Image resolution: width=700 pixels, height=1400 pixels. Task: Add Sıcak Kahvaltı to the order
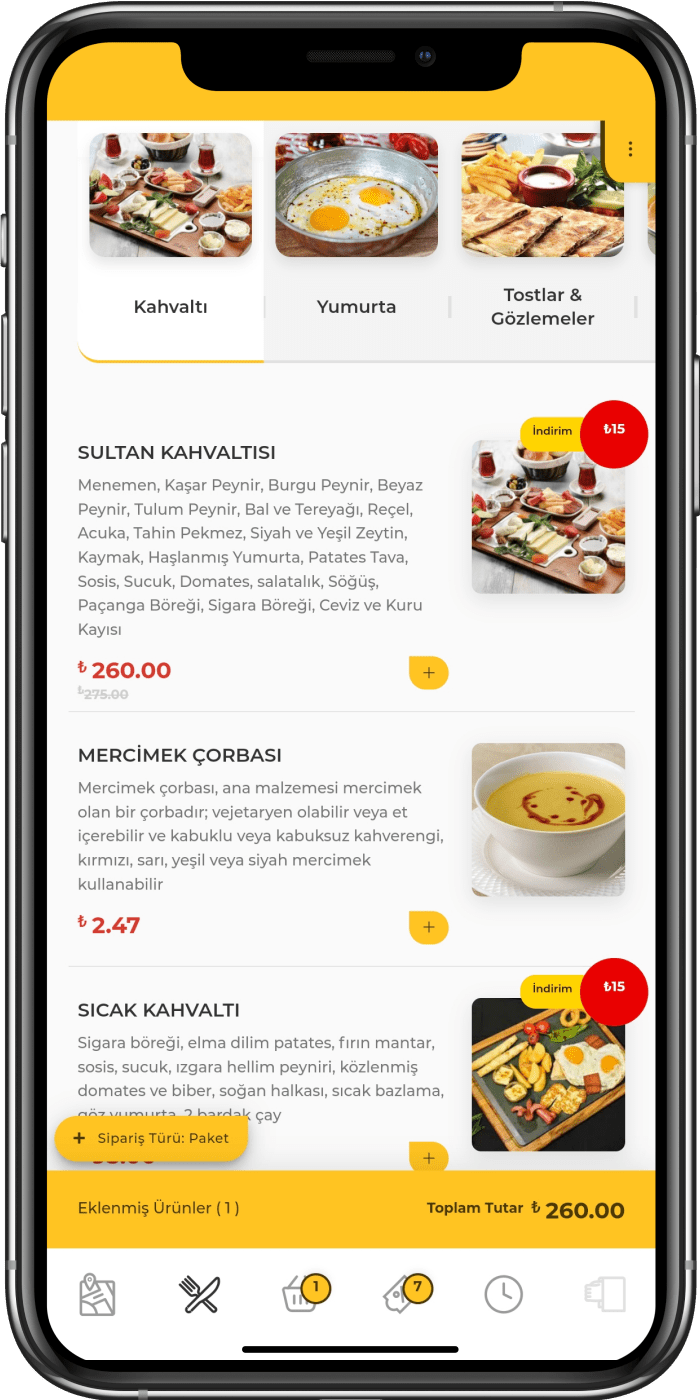coord(428,1157)
